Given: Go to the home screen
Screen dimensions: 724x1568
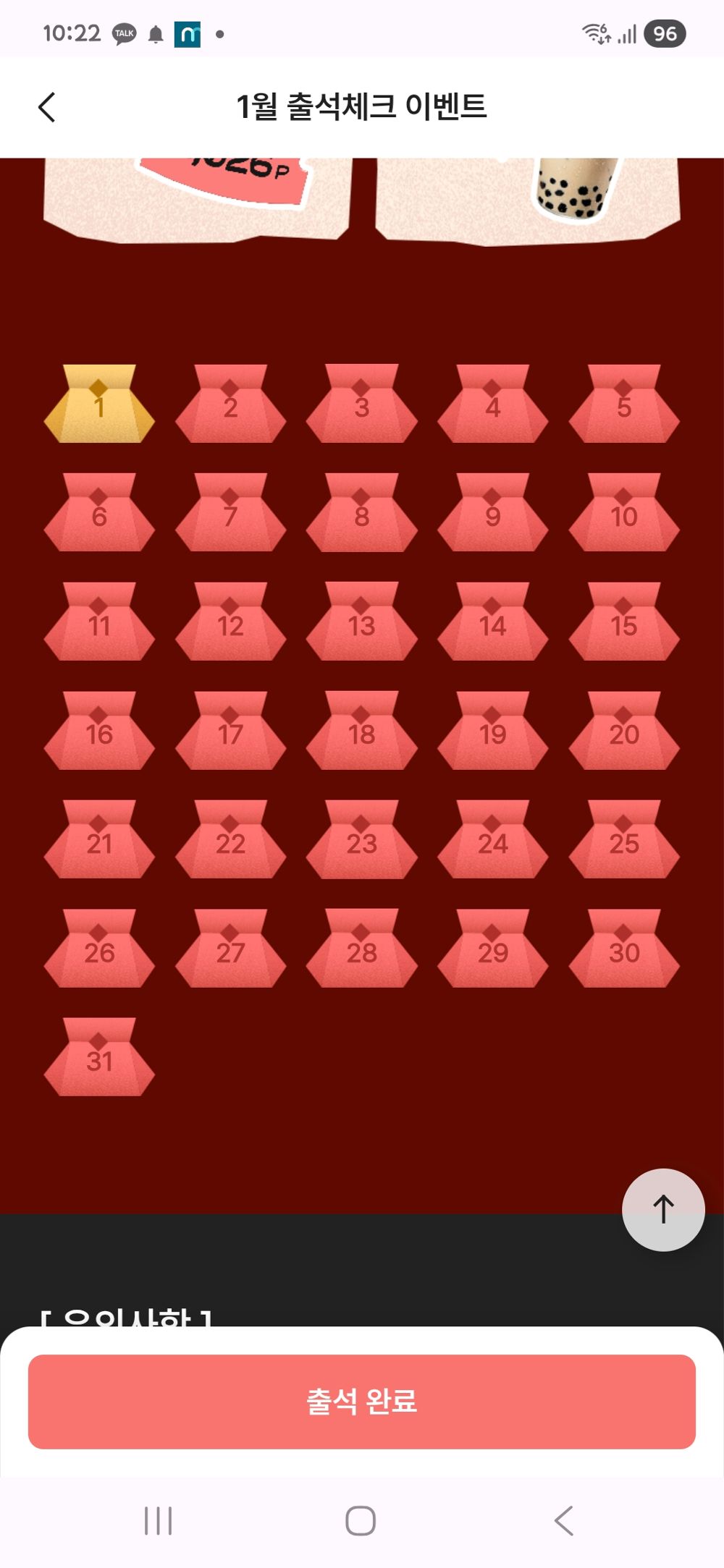Looking at the screenshot, I should [361, 1520].
